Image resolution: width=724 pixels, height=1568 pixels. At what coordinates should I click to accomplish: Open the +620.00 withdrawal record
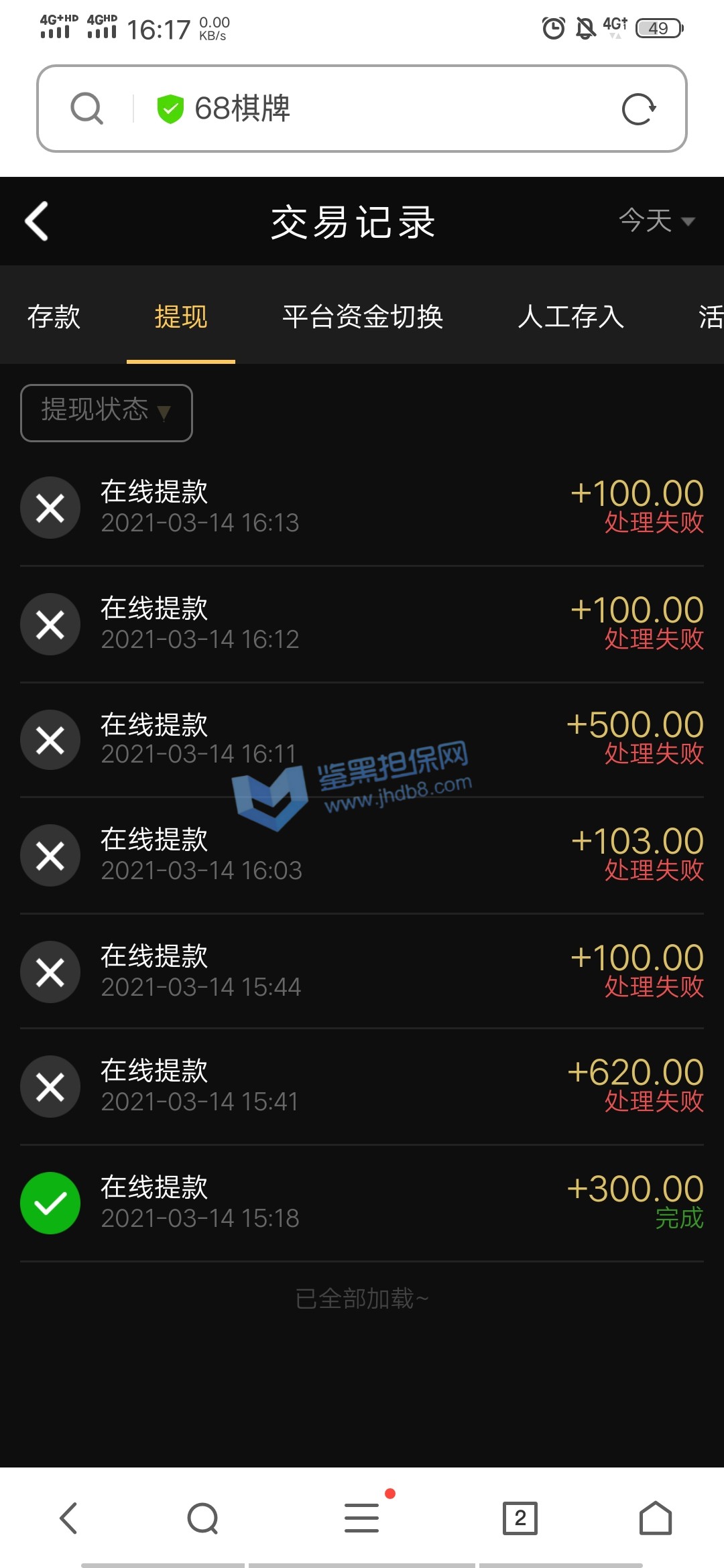click(362, 1086)
